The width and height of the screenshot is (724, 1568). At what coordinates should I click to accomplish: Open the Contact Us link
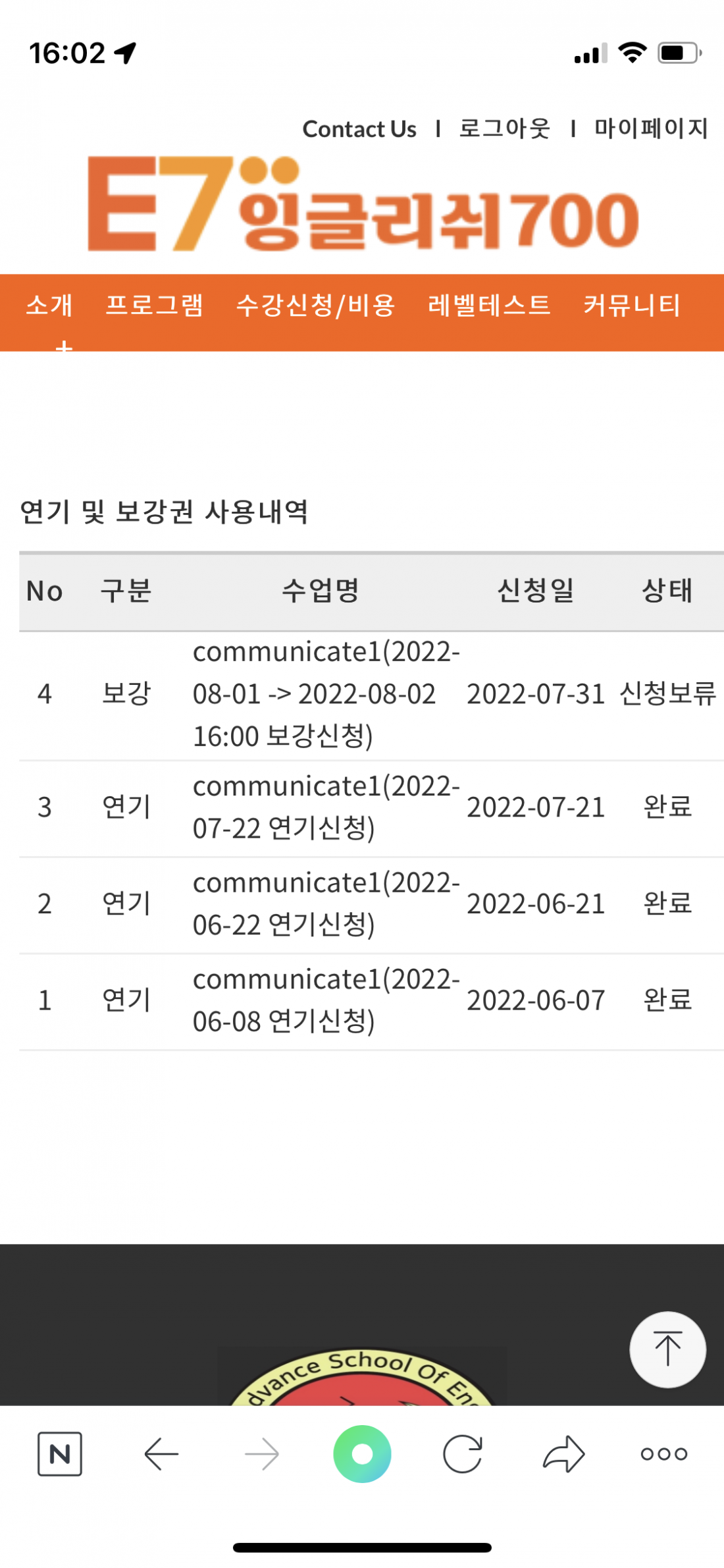pos(359,129)
